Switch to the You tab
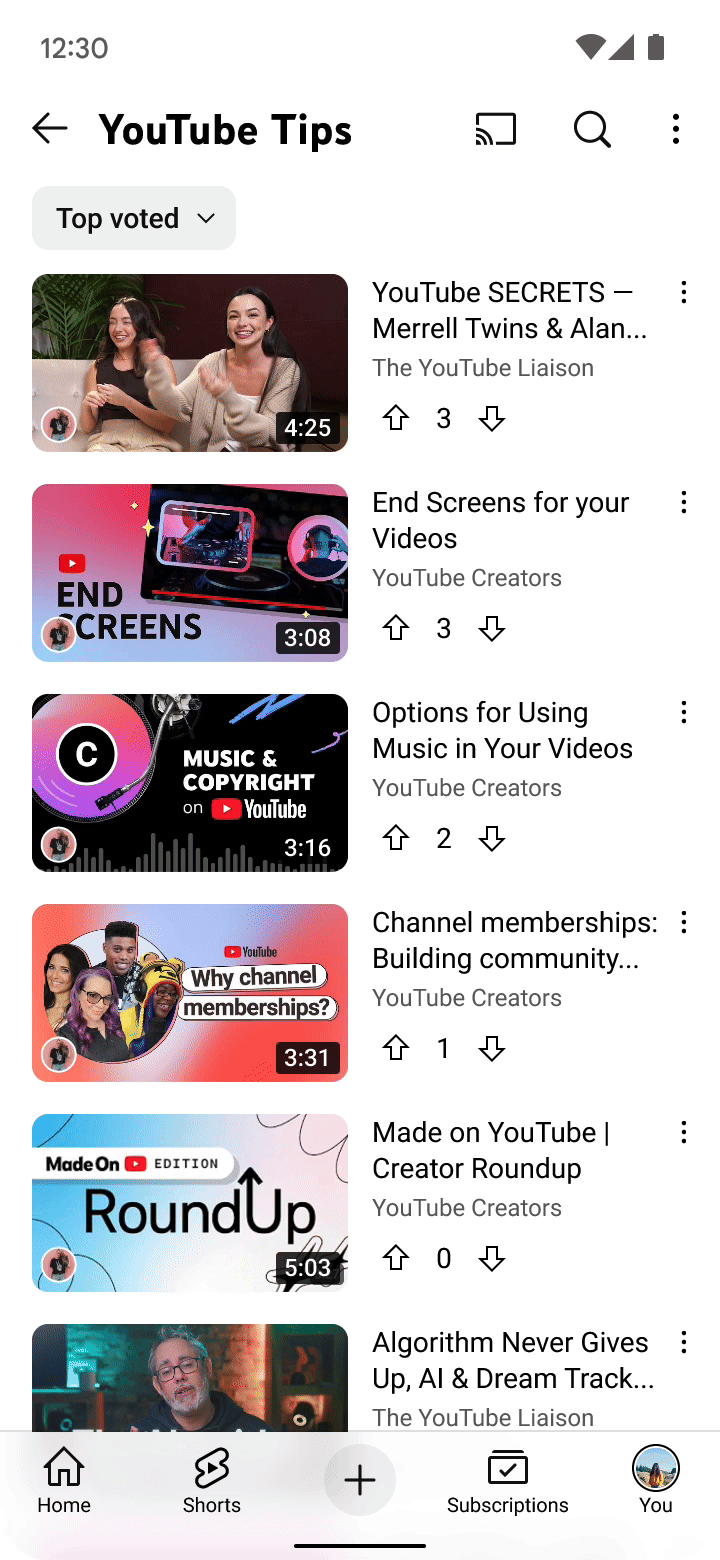The height and width of the screenshot is (1560, 720). pyautogui.click(x=655, y=1467)
